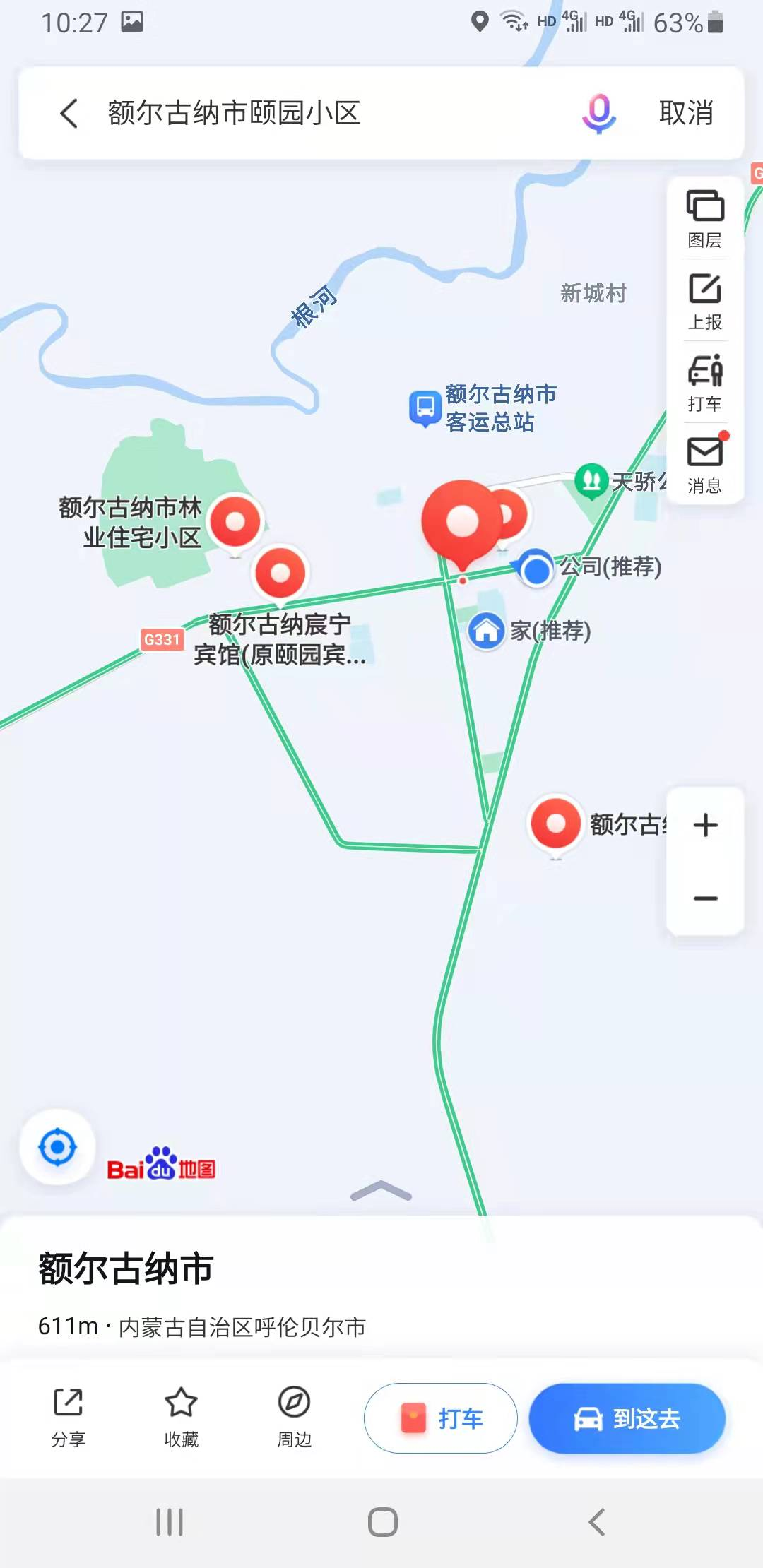Hail a ride with the bottom 打车 button
This screenshot has width=763, height=1568.
441,1418
